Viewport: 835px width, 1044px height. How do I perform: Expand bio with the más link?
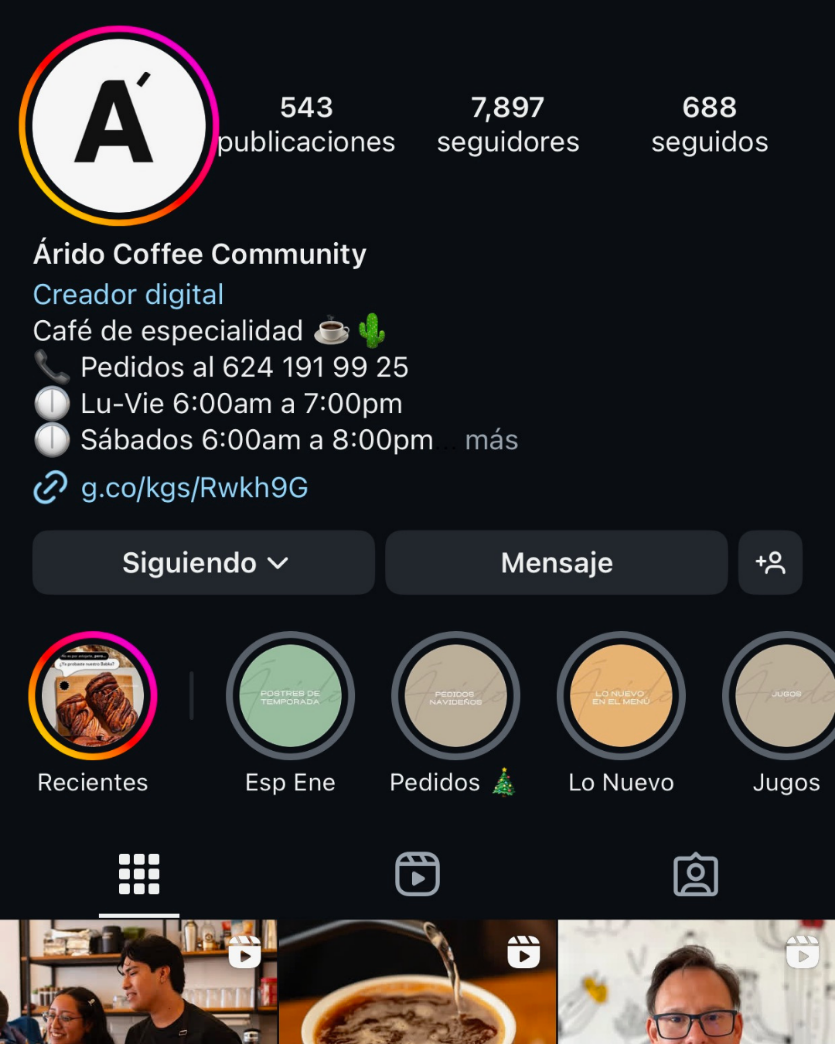(492, 440)
